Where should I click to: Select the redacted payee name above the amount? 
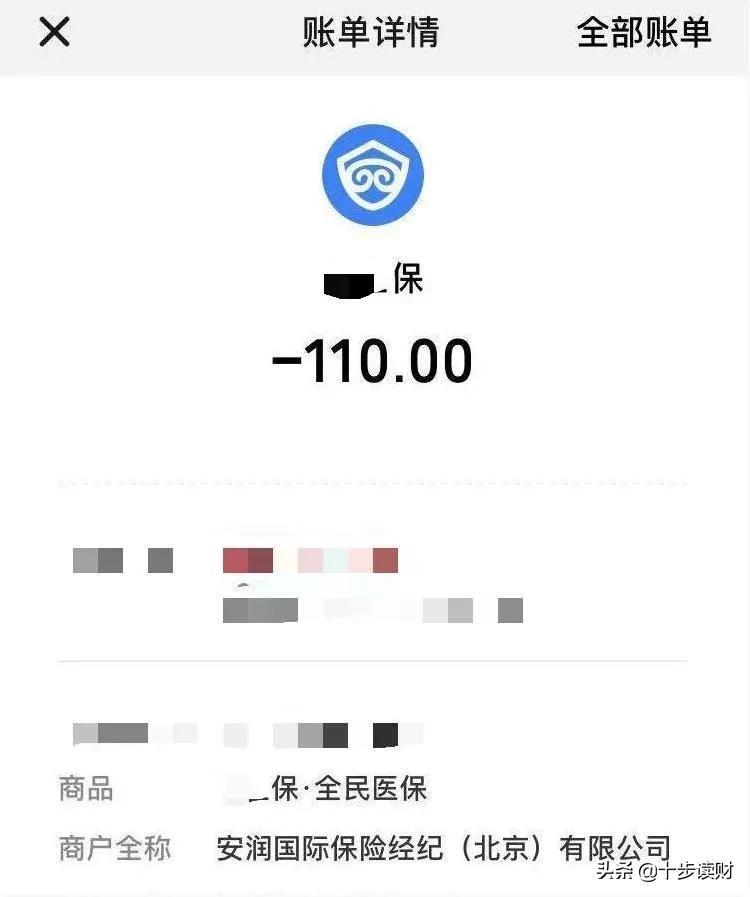pyautogui.click(x=373, y=281)
